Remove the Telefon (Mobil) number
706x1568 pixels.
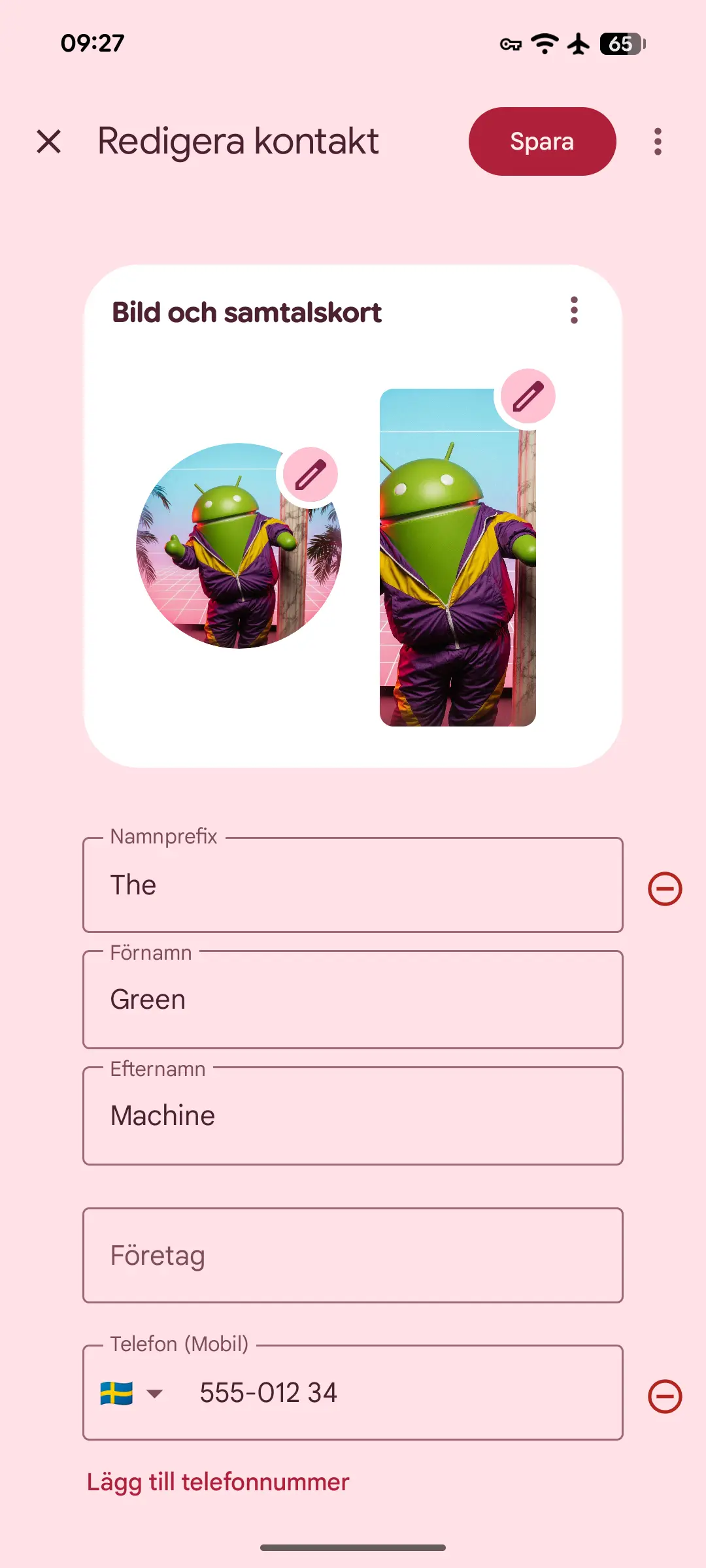(665, 1396)
